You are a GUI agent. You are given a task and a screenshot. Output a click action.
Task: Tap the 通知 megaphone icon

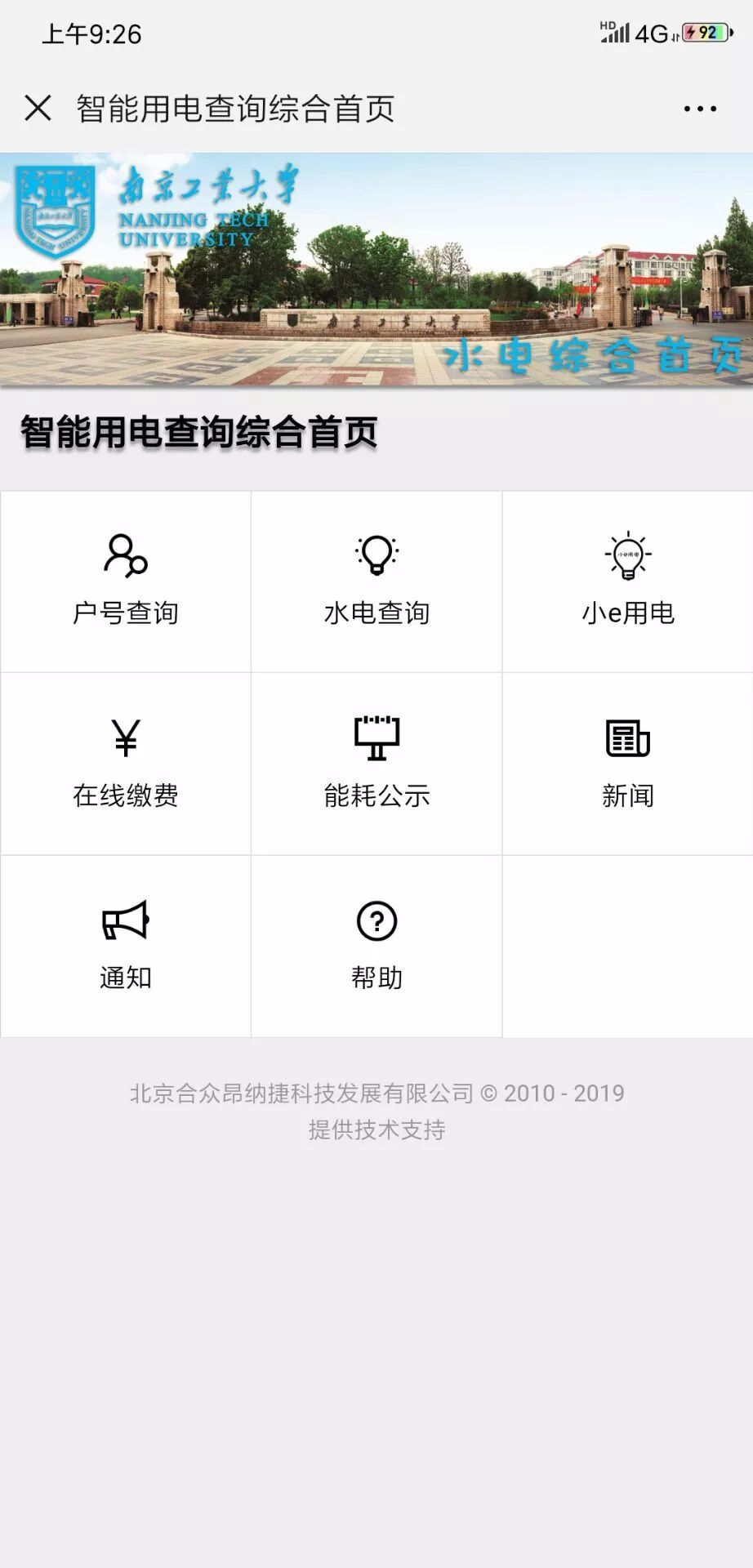point(125,921)
